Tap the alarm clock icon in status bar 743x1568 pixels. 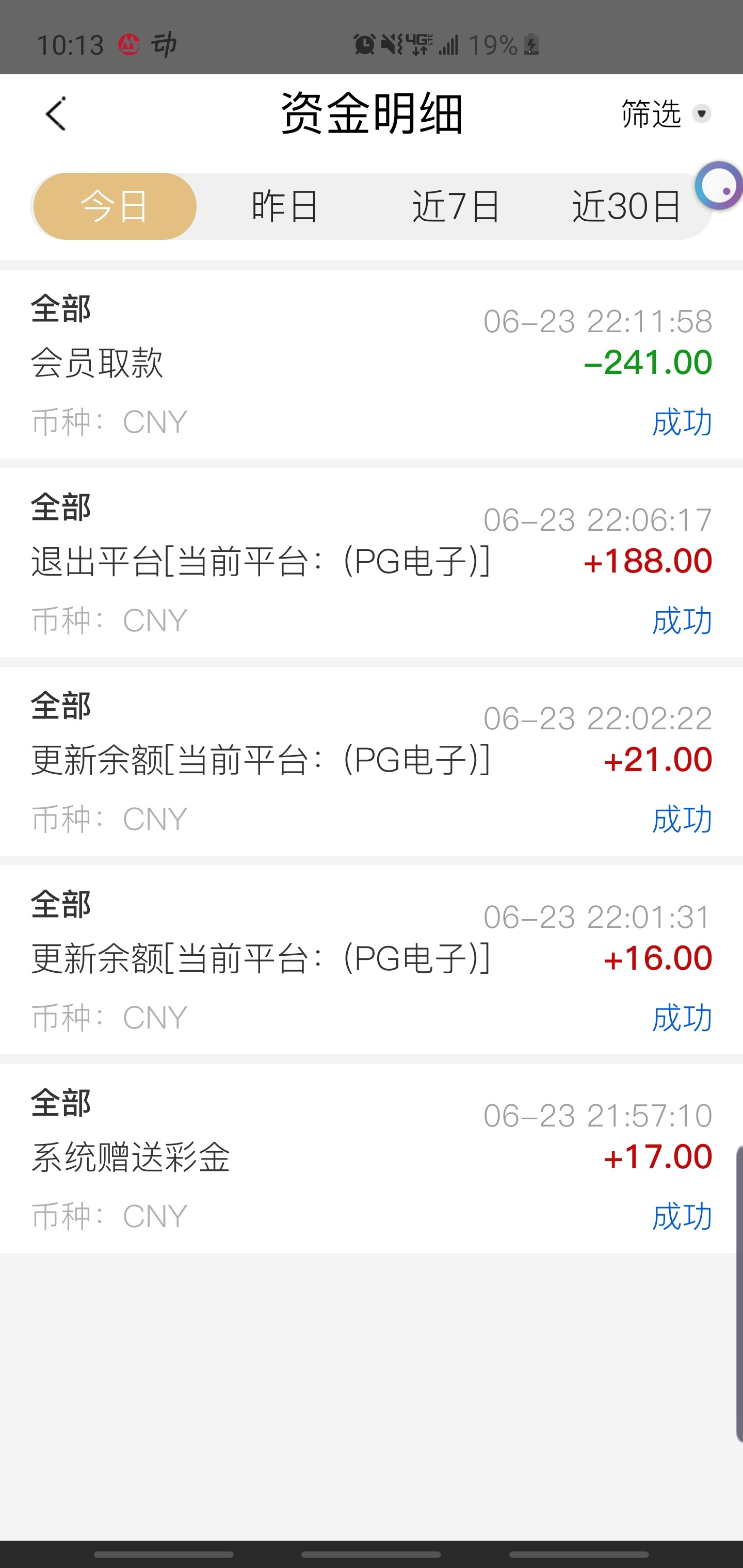(x=364, y=44)
